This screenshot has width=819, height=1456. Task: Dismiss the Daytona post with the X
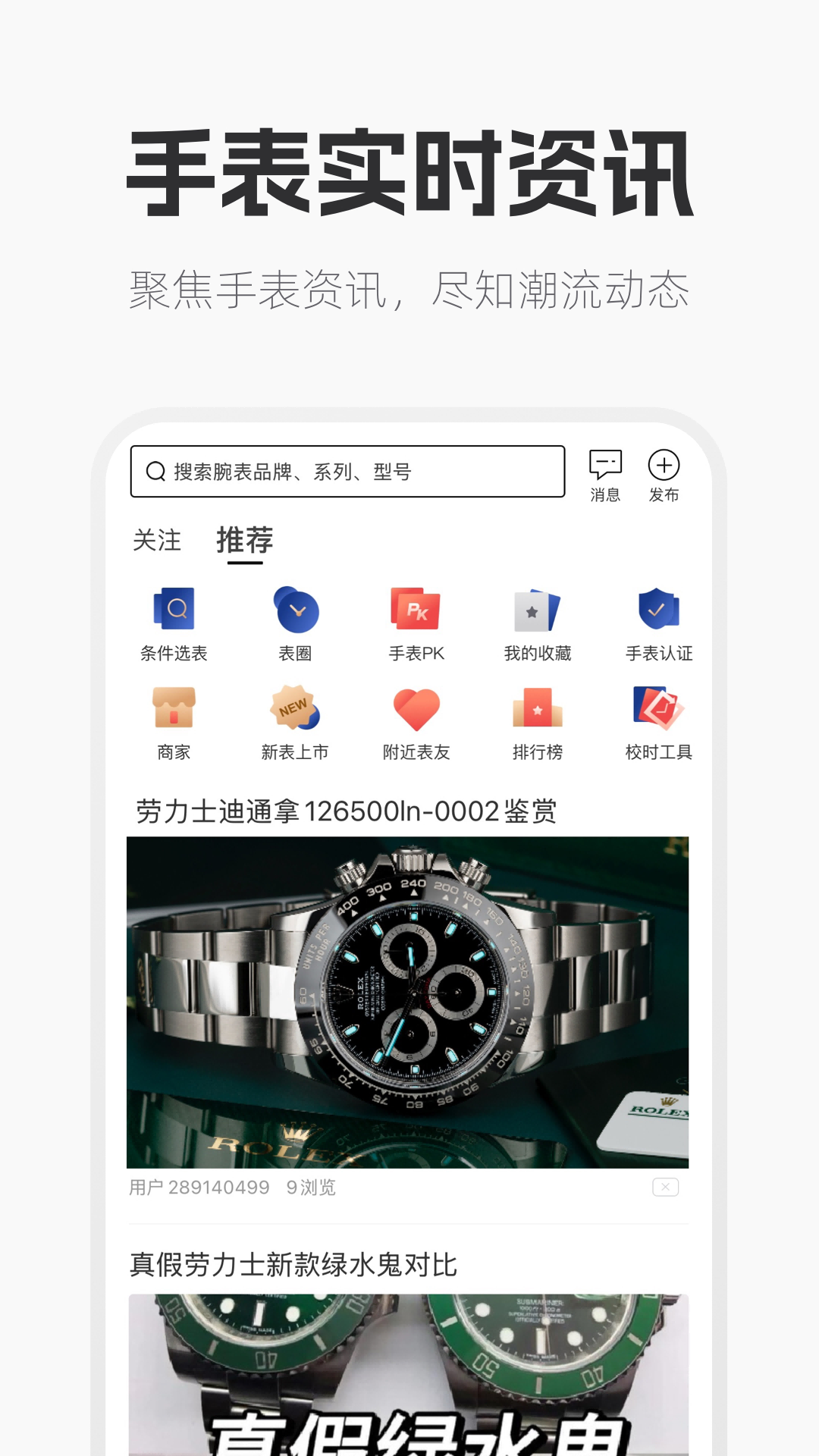[666, 1188]
